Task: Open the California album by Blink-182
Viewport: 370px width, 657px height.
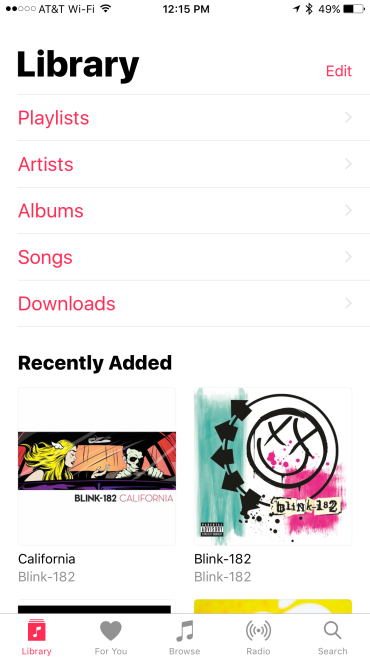Action: coord(97,466)
